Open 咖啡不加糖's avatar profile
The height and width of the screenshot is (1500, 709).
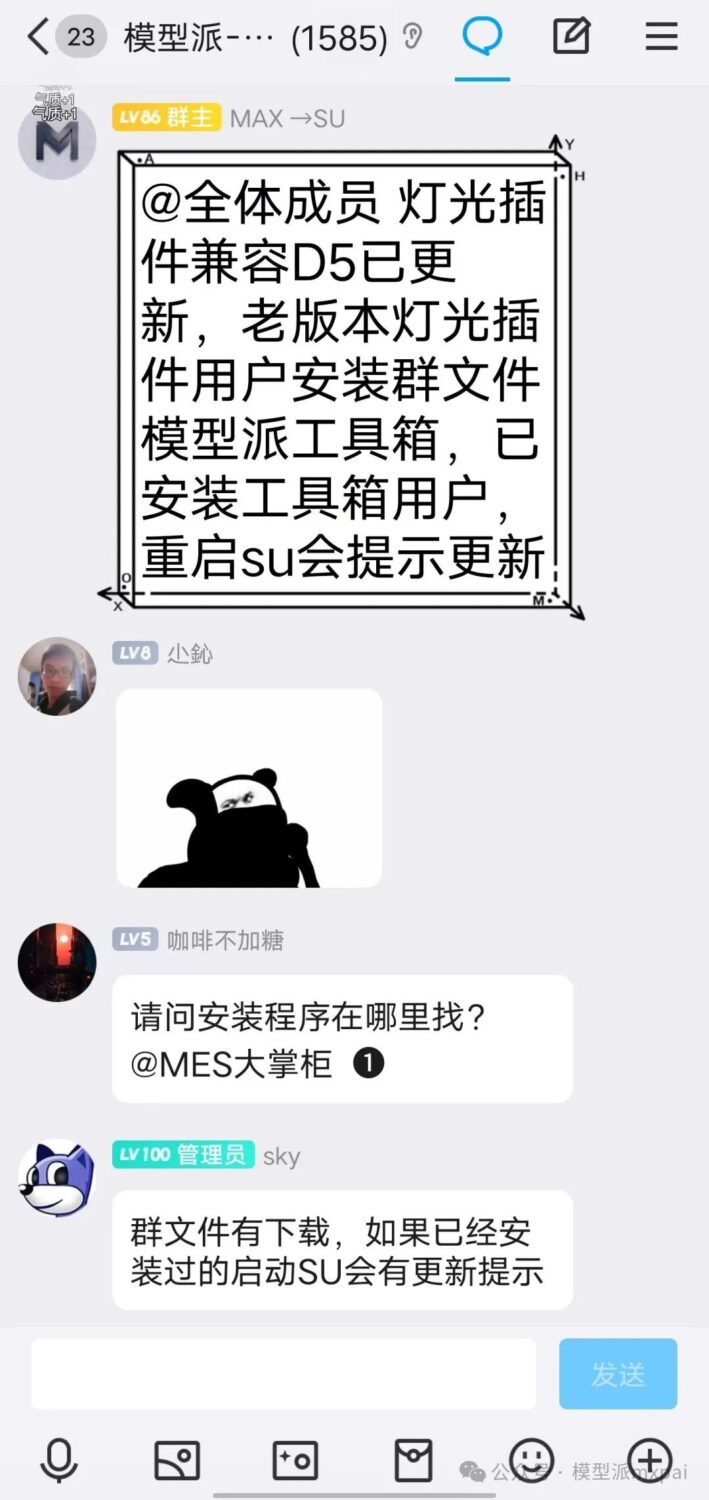[57, 962]
